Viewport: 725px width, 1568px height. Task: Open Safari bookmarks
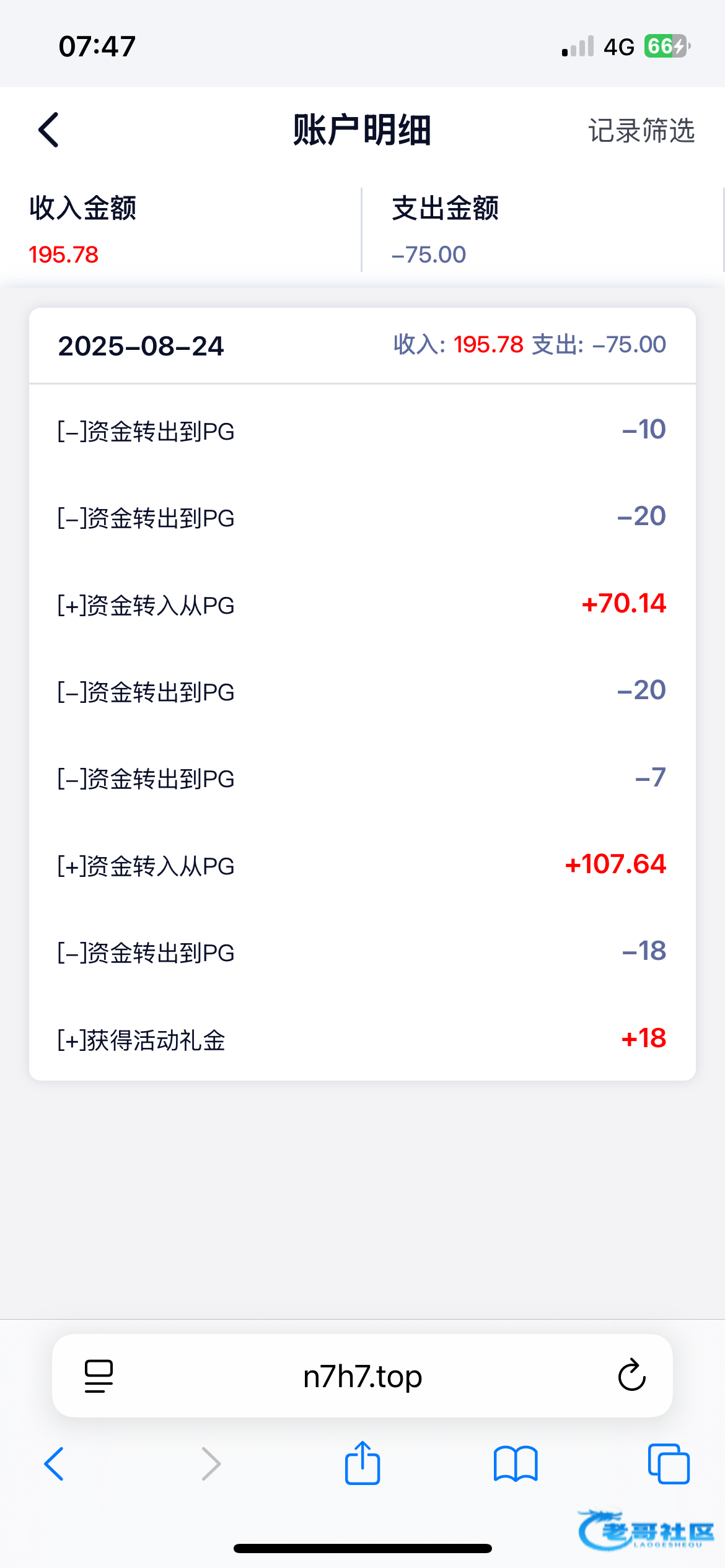[516, 1464]
